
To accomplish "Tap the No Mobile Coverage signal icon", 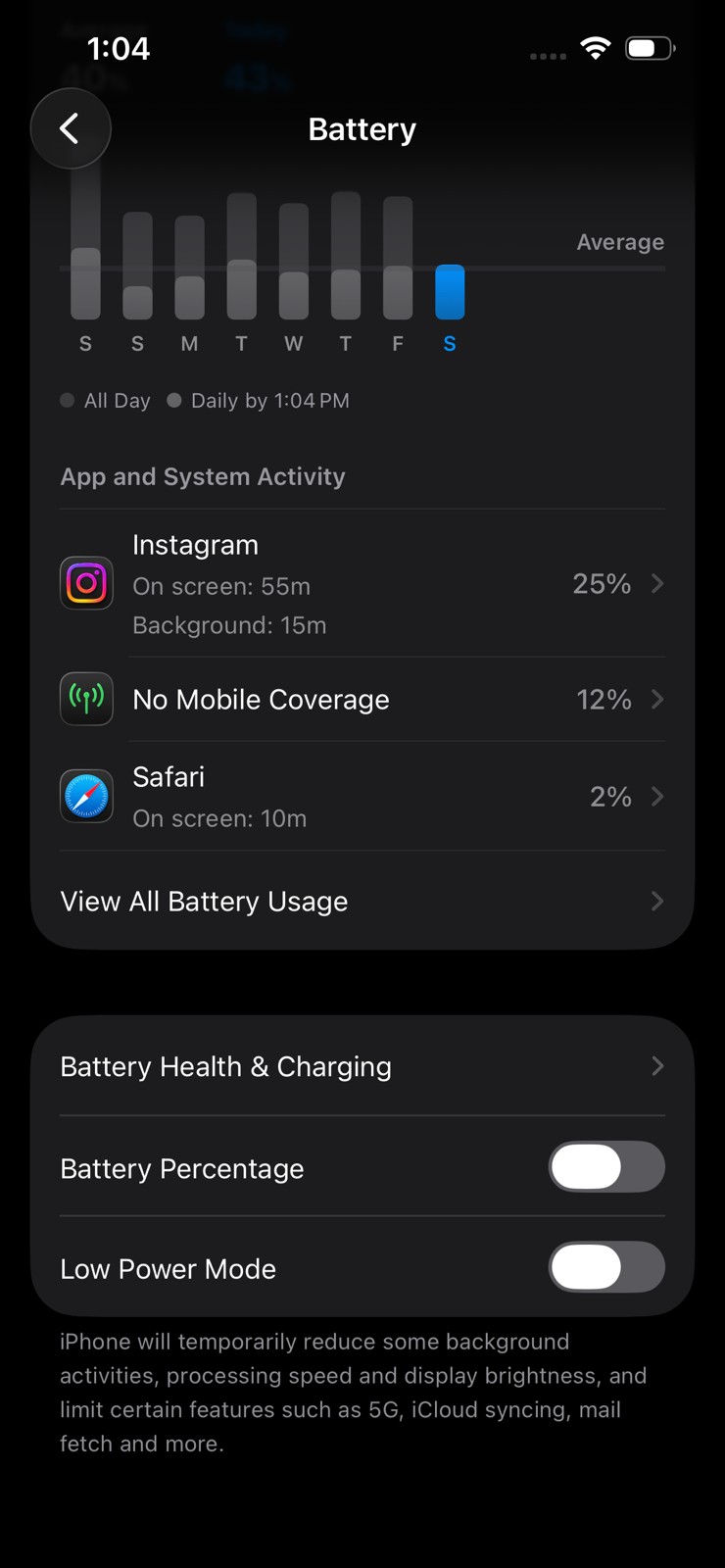I will click(x=86, y=699).
